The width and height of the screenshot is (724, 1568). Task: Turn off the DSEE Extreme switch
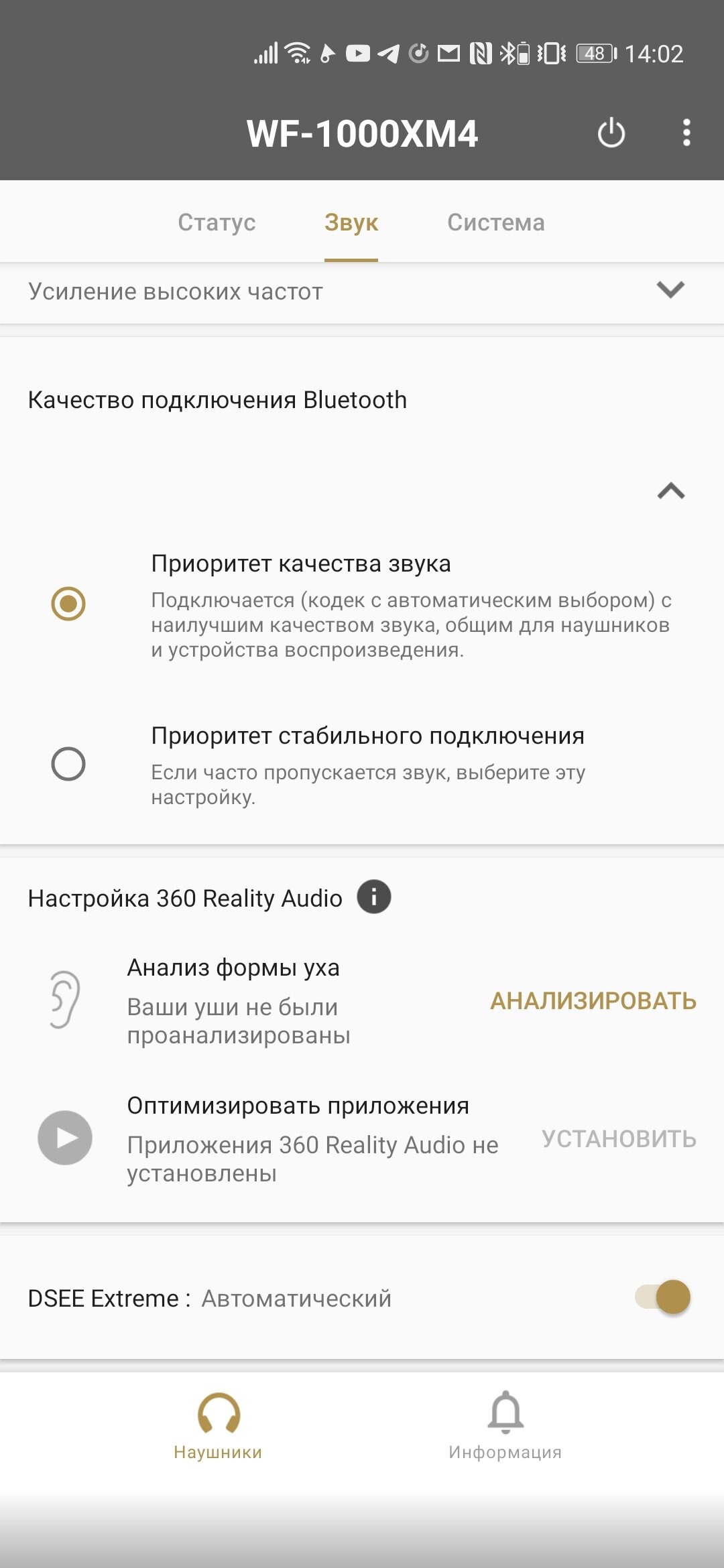[662, 1297]
